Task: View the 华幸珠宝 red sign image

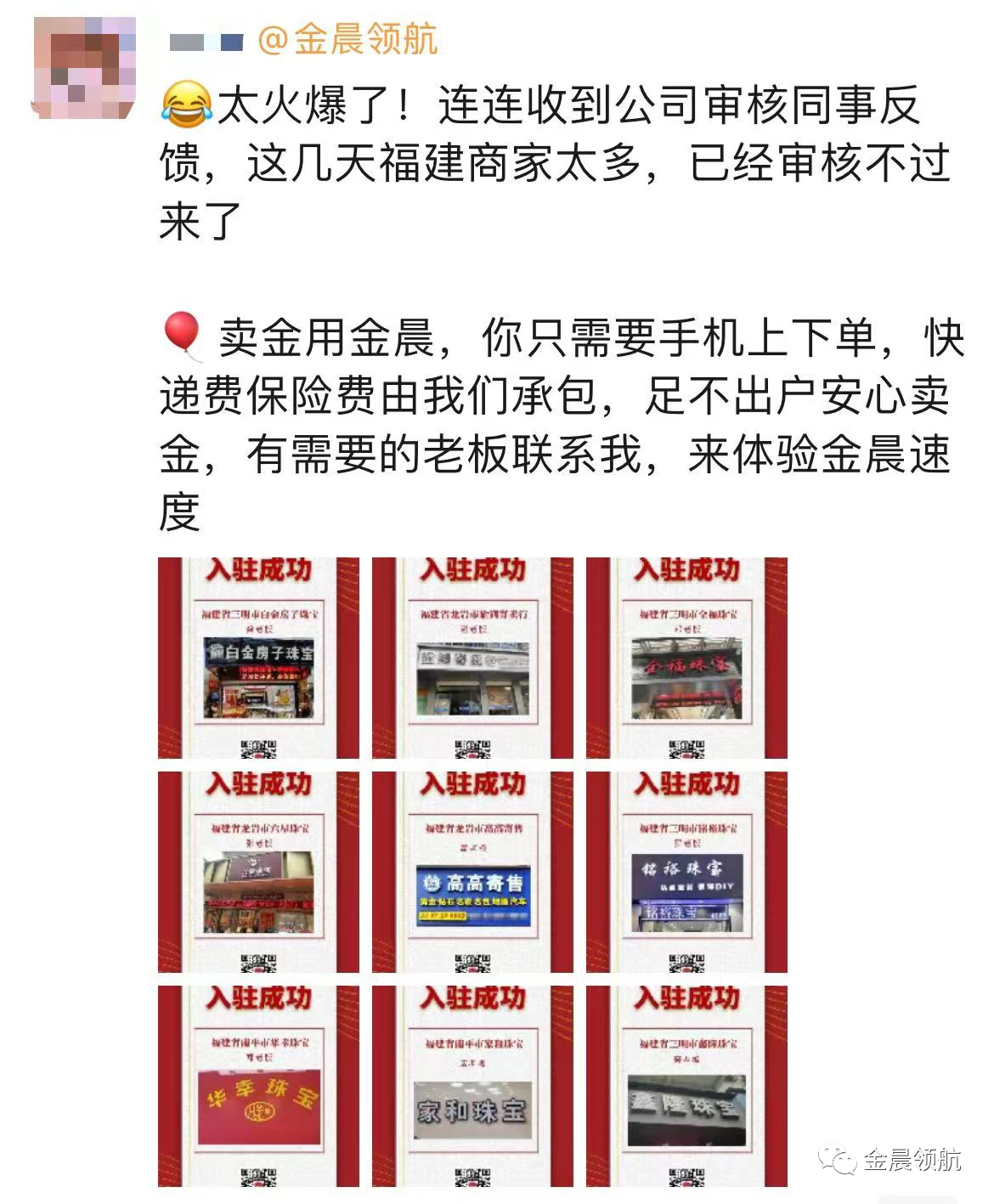Action: pos(258,1086)
